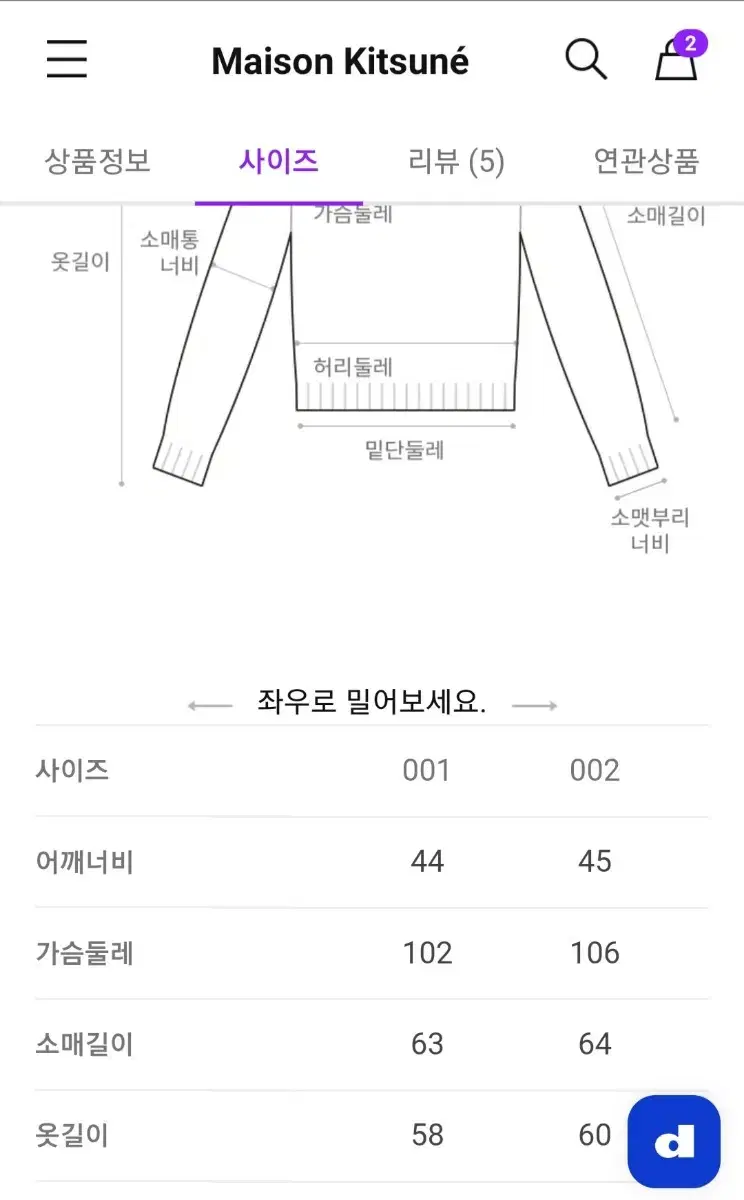Switch to the 상품정보 tab
Screen dimensions: 744x1200
coord(96,161)
